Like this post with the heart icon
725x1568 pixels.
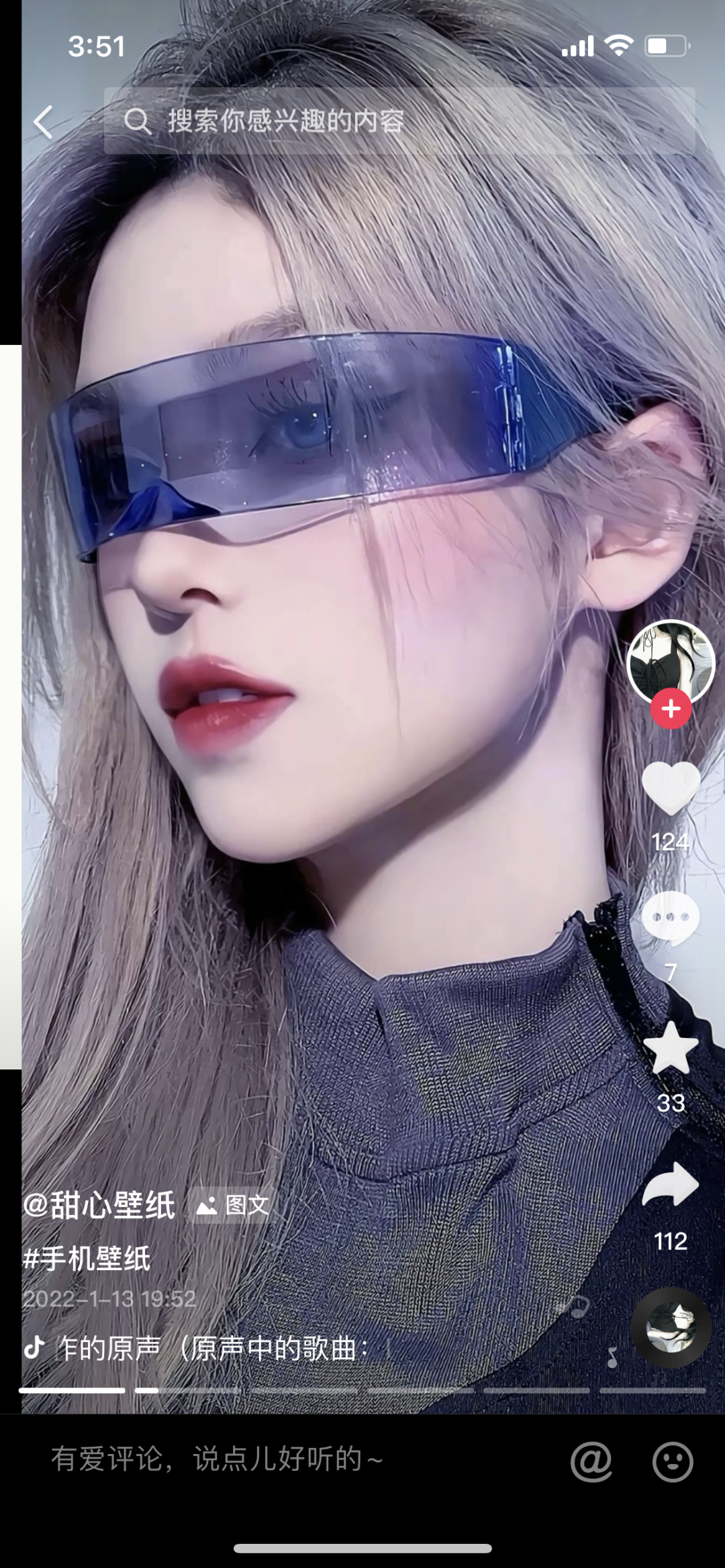pos(671,788)
